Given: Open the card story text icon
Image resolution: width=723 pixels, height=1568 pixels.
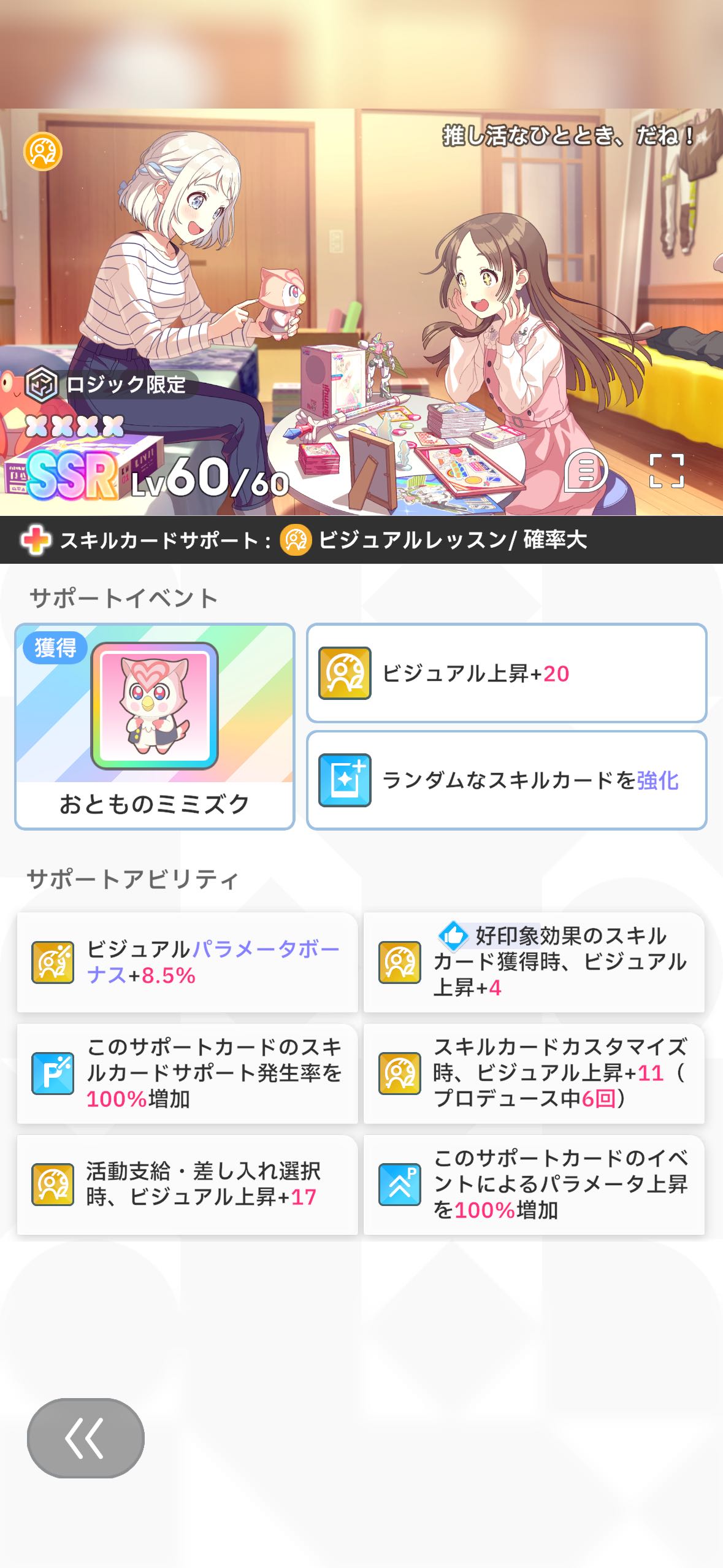Looking at the screenshot, I should (585, 471).
